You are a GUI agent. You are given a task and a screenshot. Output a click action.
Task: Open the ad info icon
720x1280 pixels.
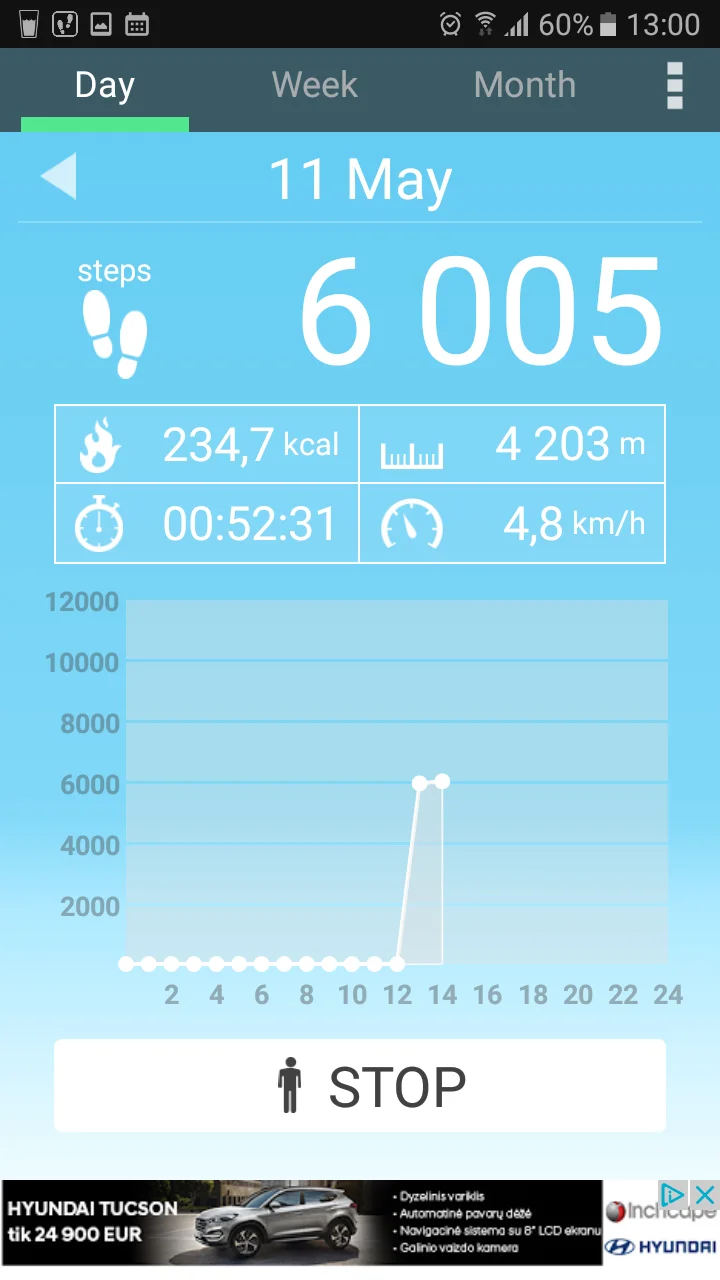point(675,1195)
